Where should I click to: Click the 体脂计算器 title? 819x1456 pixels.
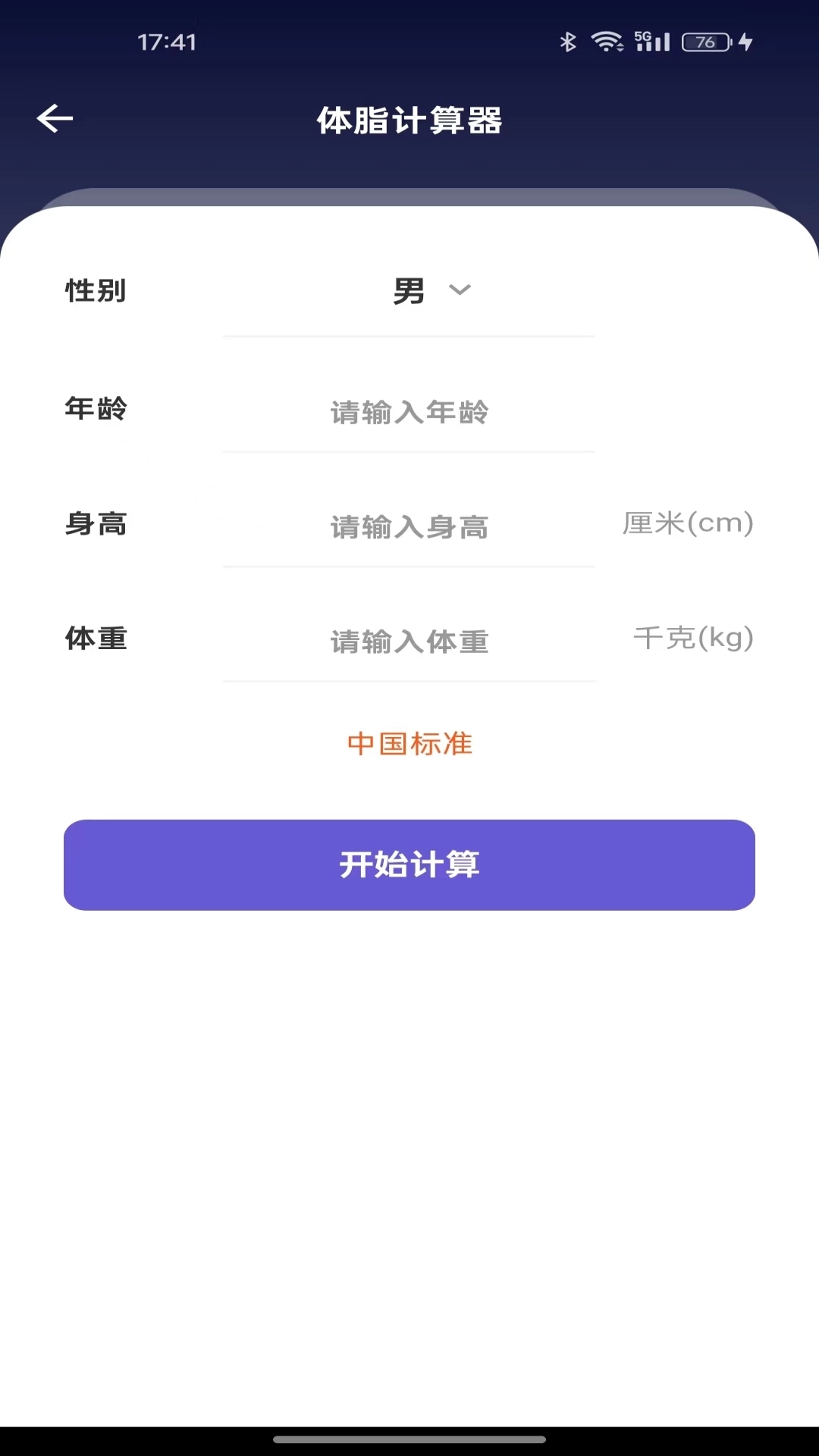pyautogui.click(x=409, y=120)
